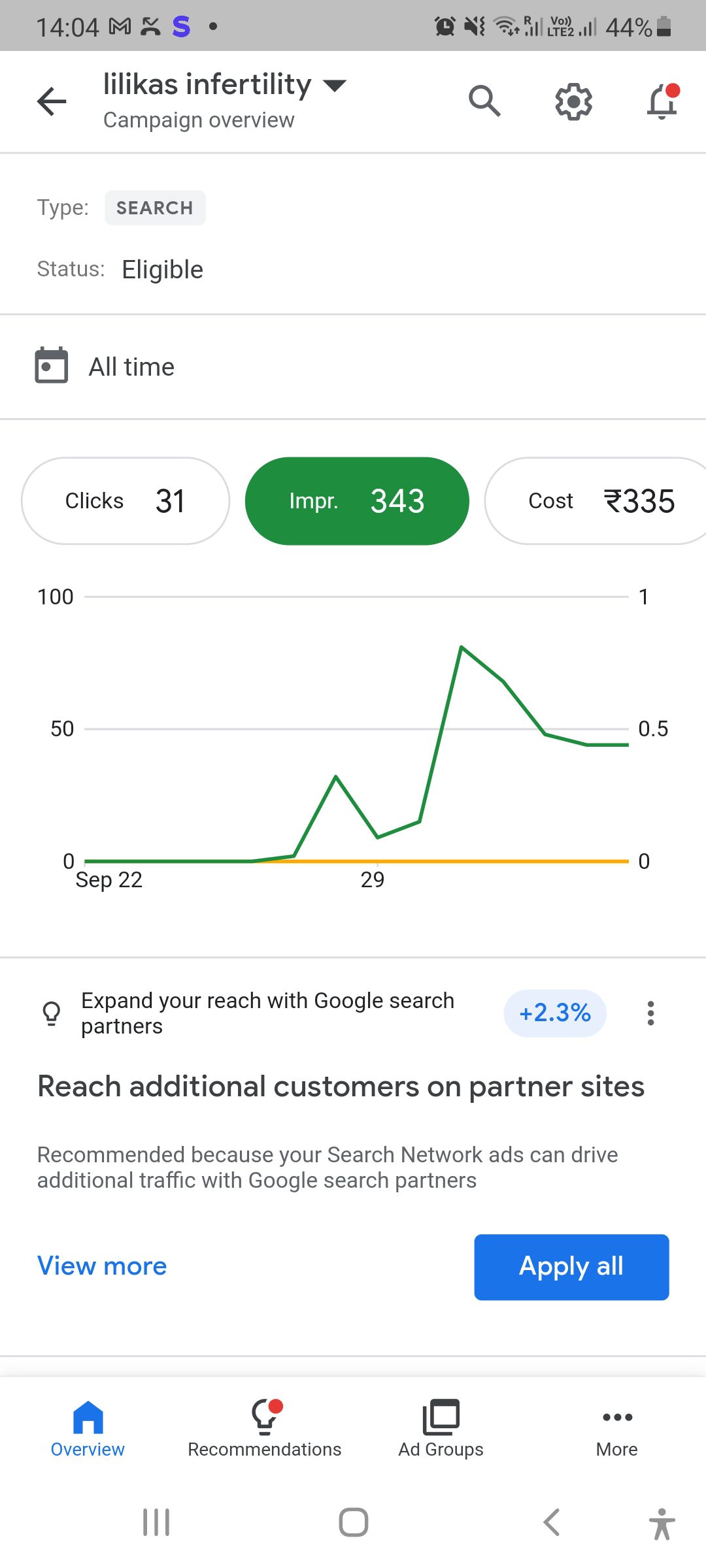
Task: Select the Clicks metric chip
Action: 126,501
